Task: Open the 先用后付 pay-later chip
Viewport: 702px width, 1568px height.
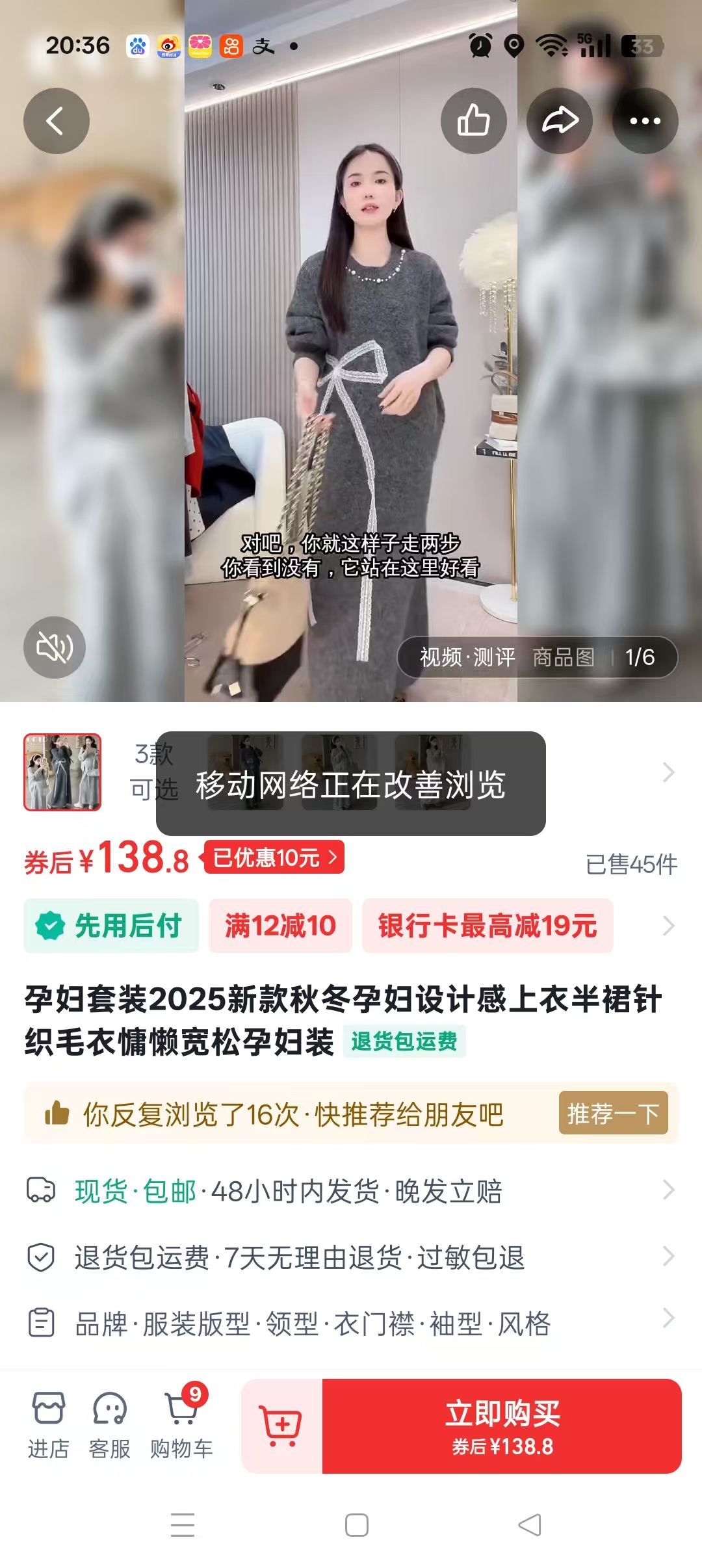Action: tap(111, 926)
